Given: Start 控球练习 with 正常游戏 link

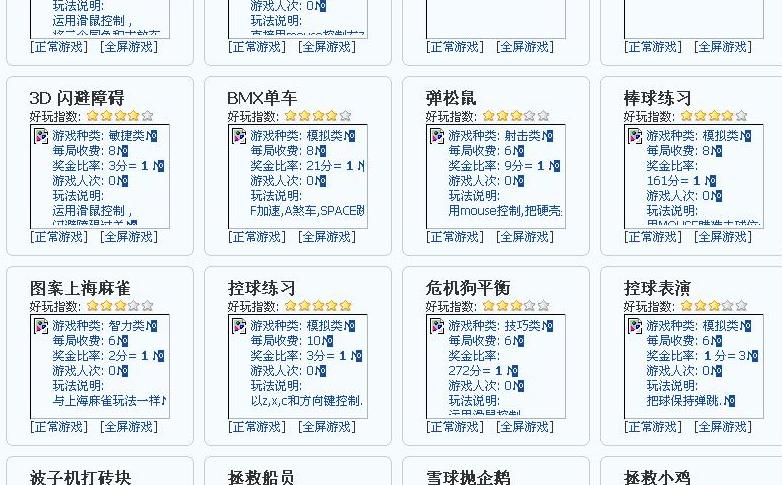Looking at the screenshot, I should [x=257, y=427].
